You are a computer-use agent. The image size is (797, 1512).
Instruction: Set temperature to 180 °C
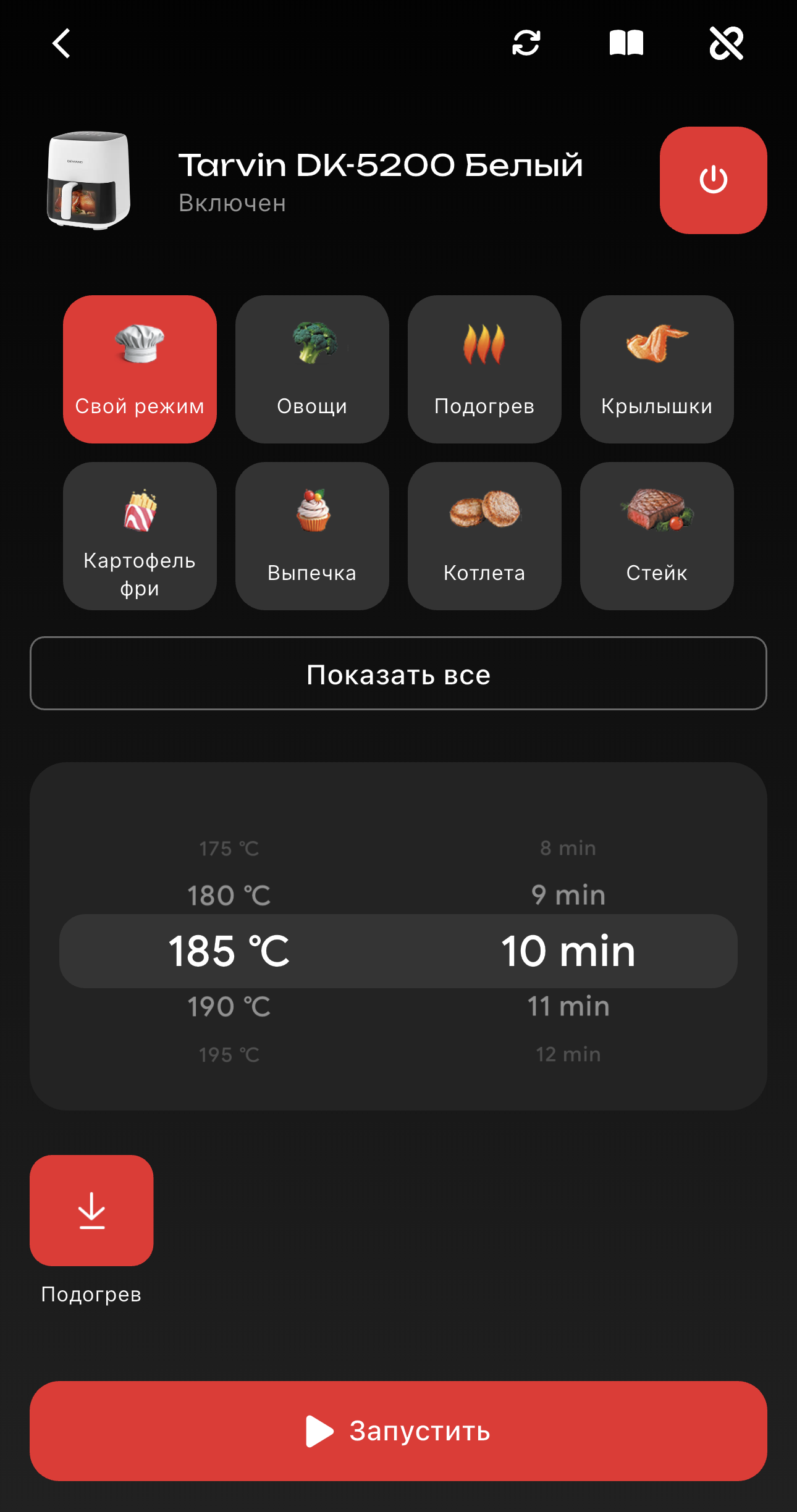point(229,896)
